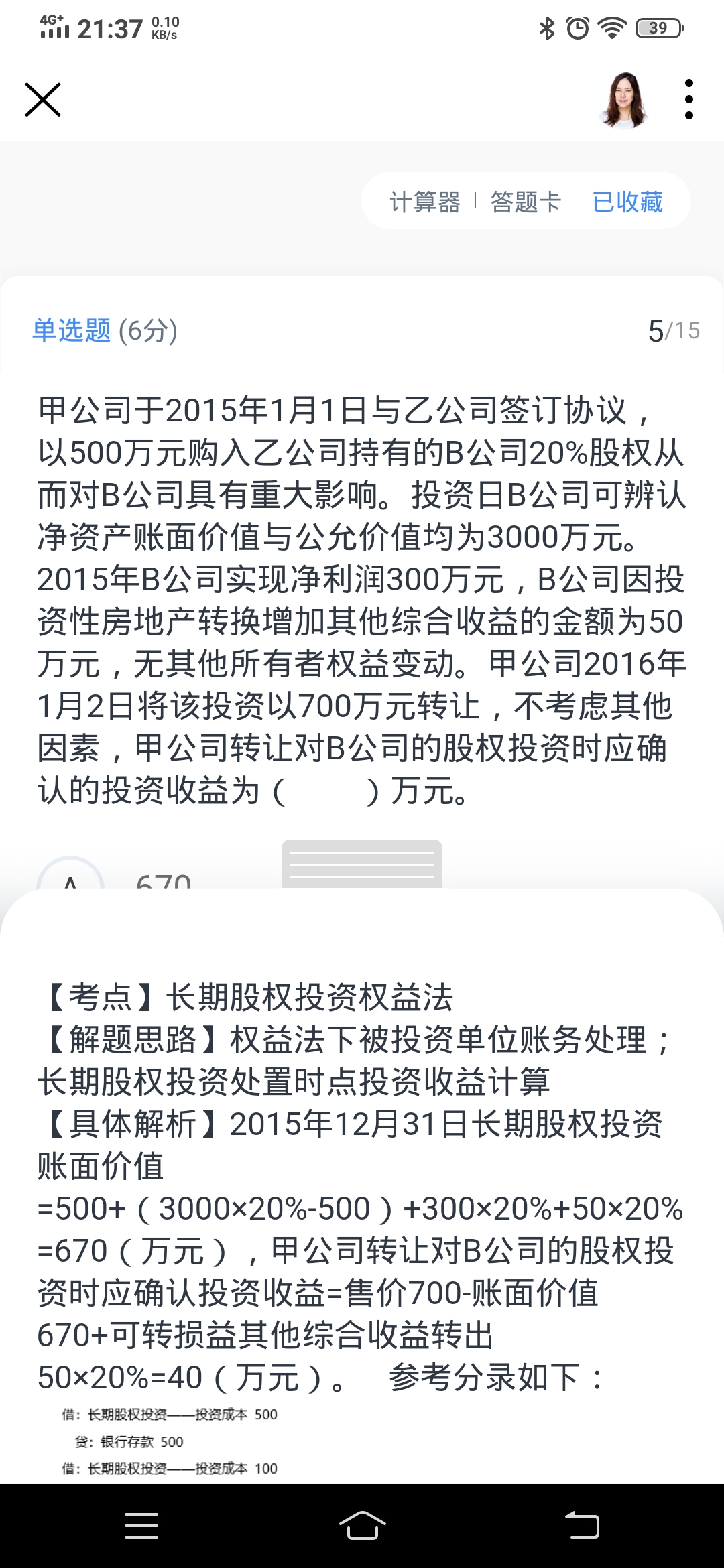Go back using system back button
The image size is (724, 1568).
point(582,1525)
